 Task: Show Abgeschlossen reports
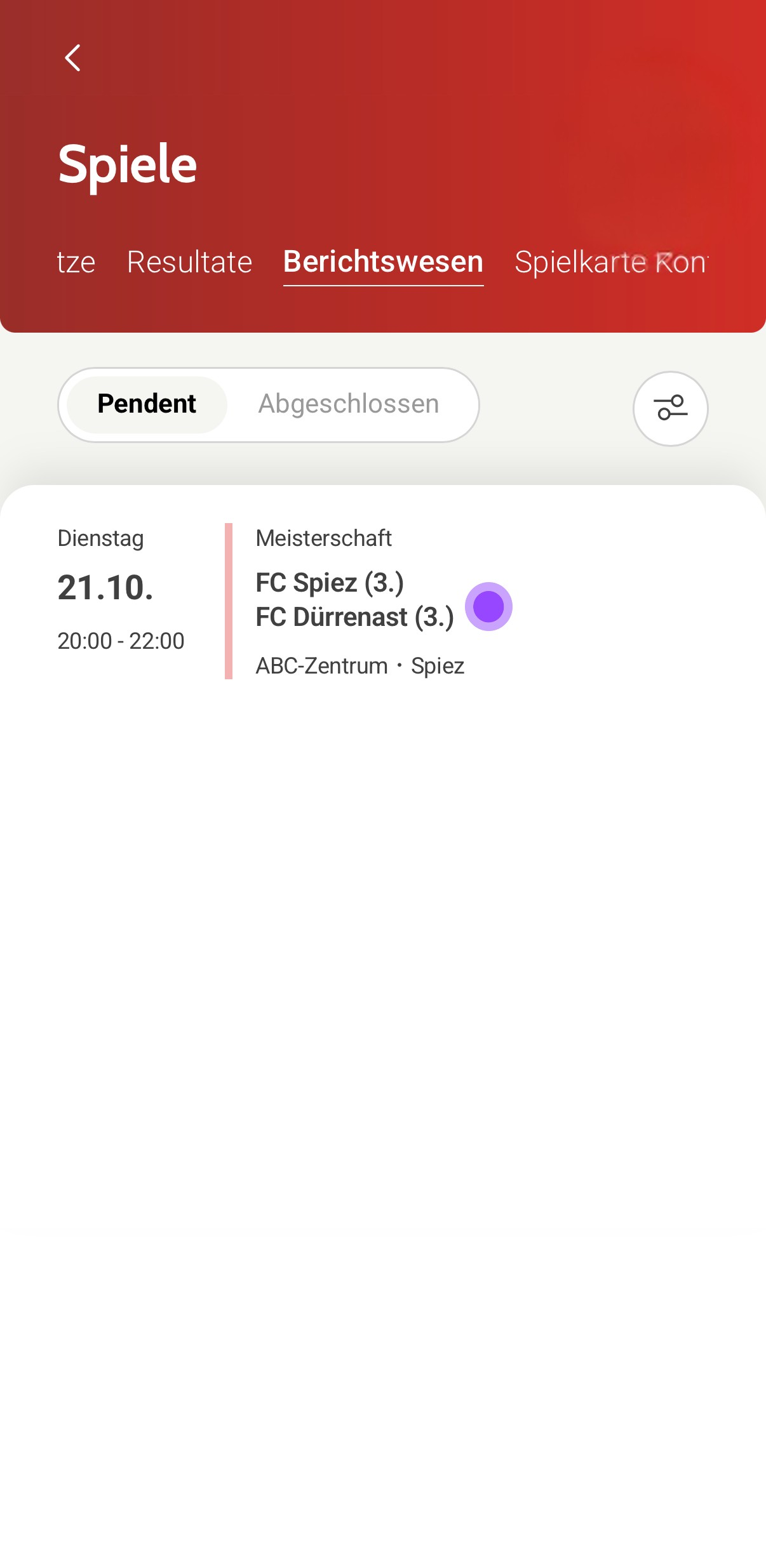point(348,404)
